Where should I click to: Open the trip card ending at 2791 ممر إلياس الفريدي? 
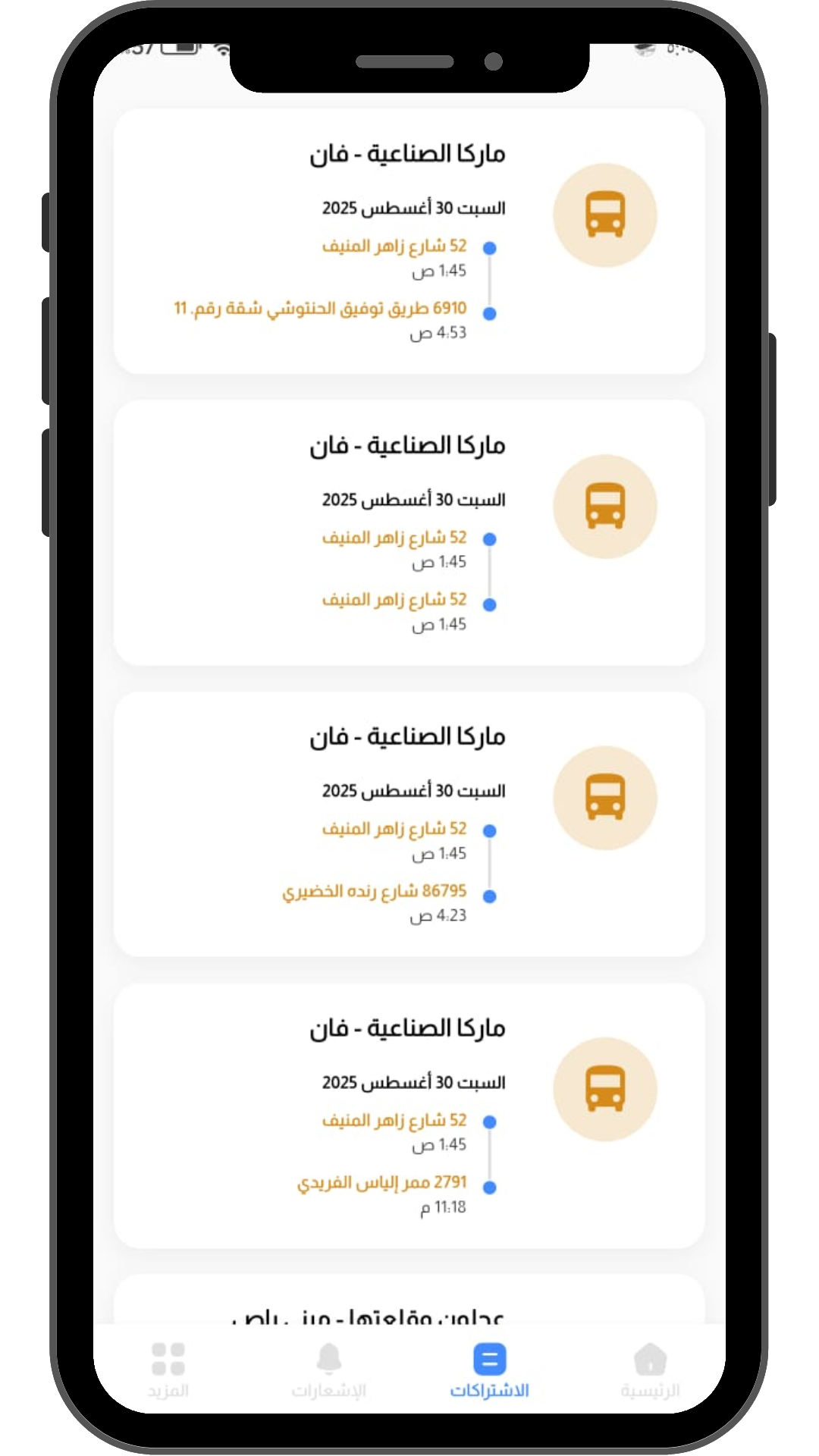coord(409,1115)
